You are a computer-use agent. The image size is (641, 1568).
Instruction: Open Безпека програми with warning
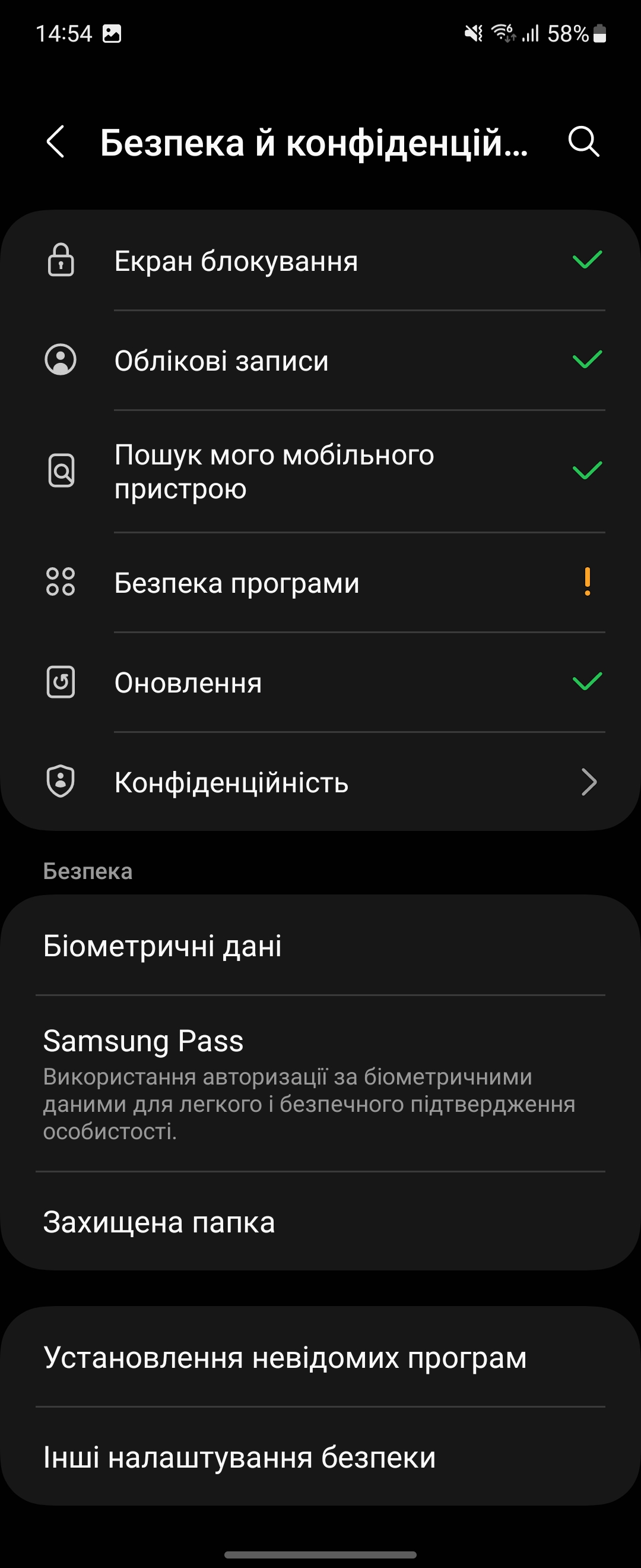320,583
